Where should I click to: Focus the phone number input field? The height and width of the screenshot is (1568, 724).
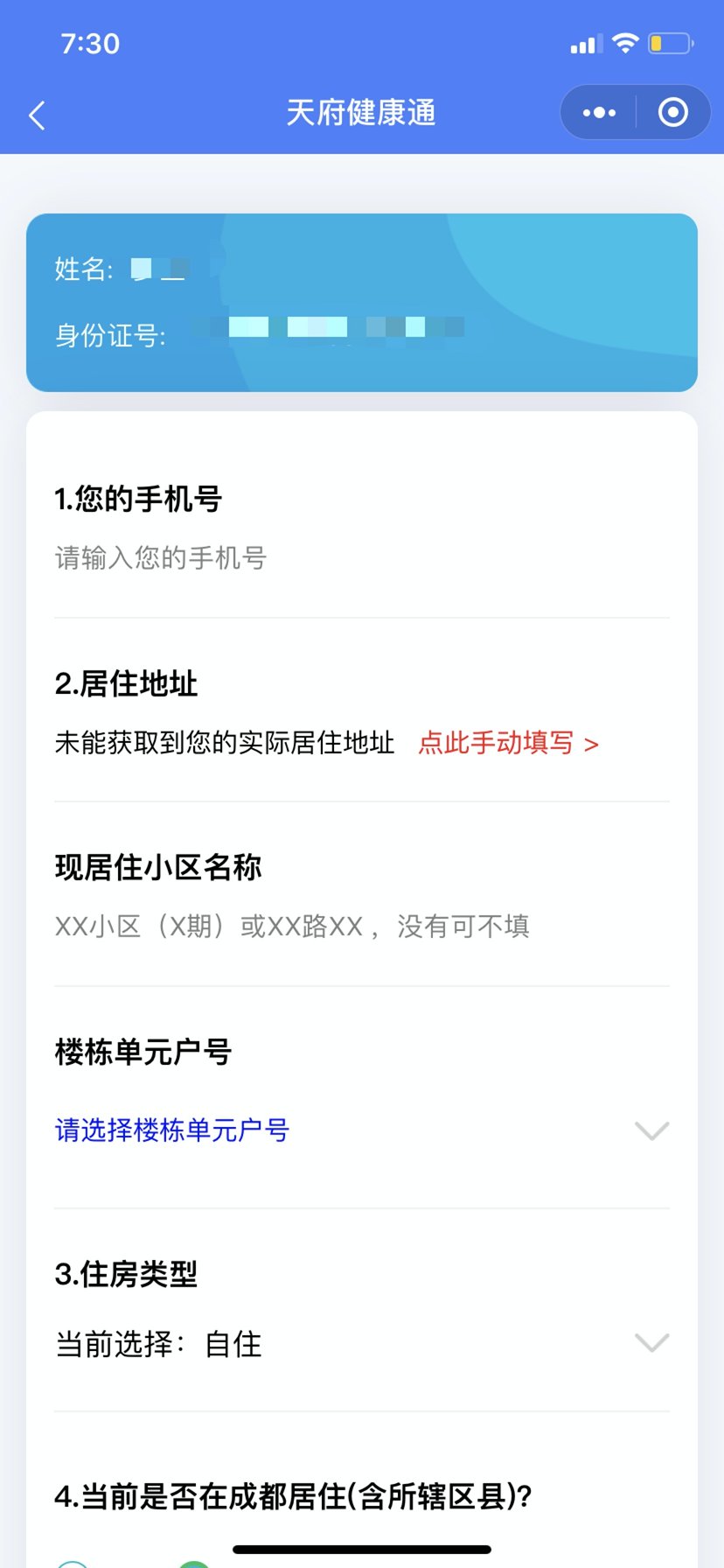tap(262, 557)
